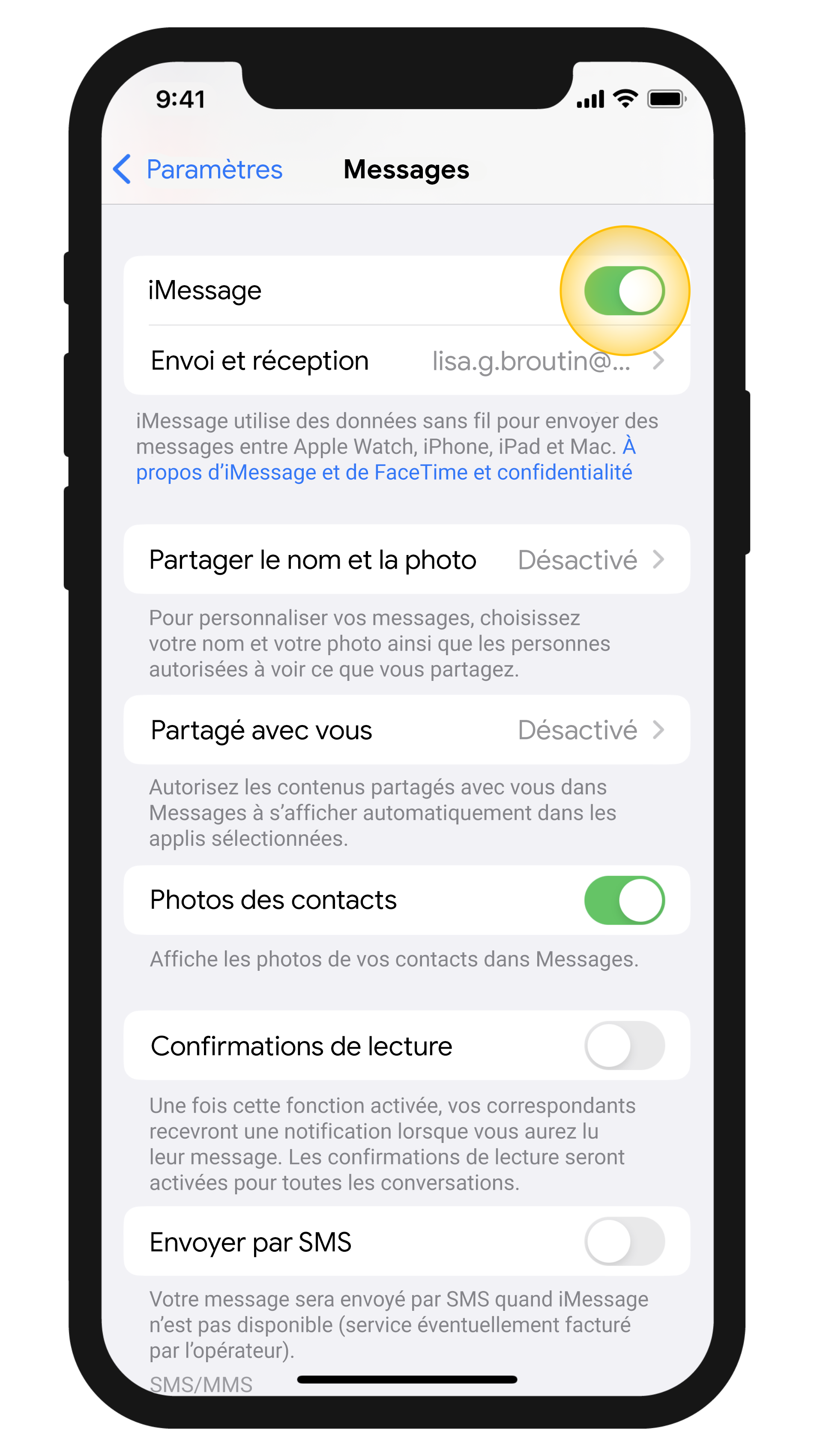Turn on Envoyer par SMS
This screenshot has width=814, height=1456.
624,1242
